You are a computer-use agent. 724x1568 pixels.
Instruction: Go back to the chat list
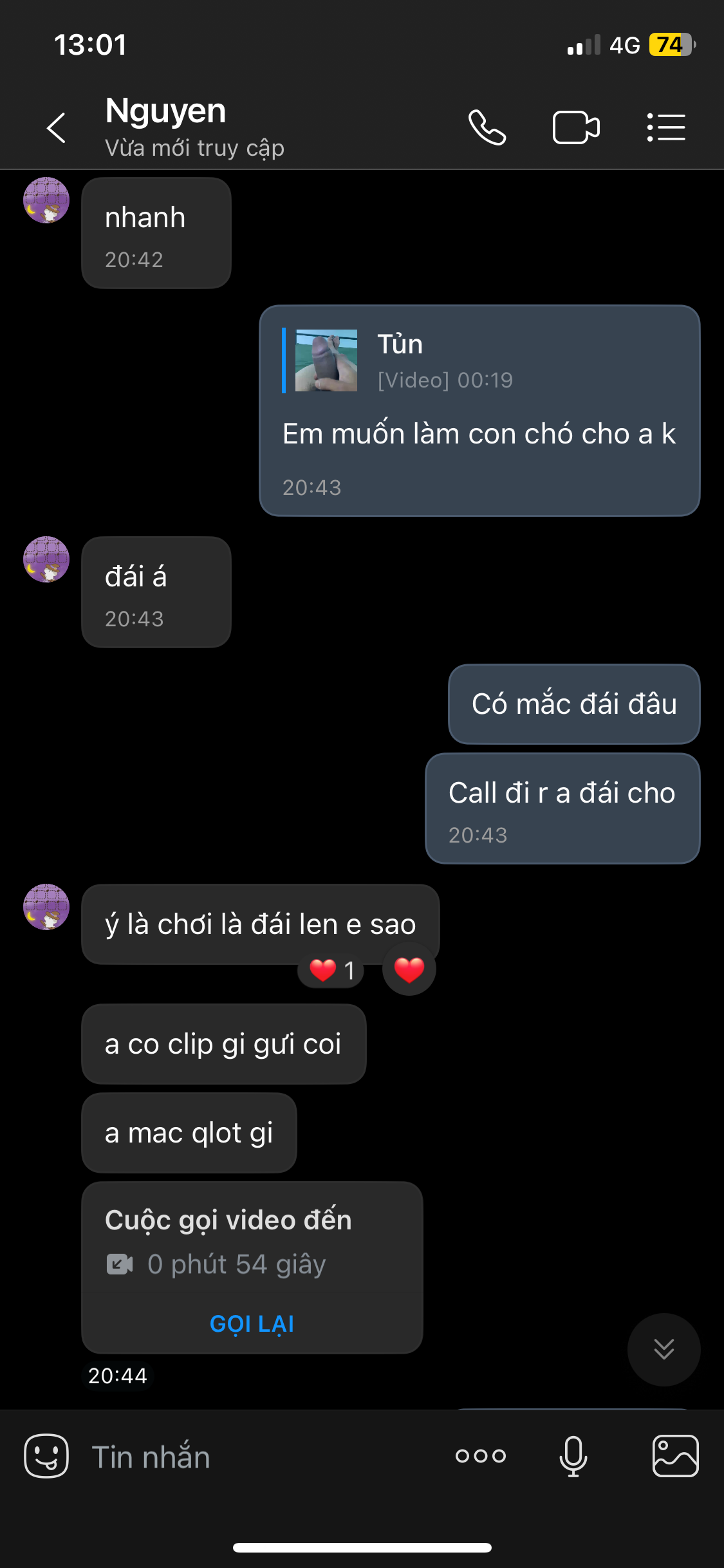click(57, 127)
